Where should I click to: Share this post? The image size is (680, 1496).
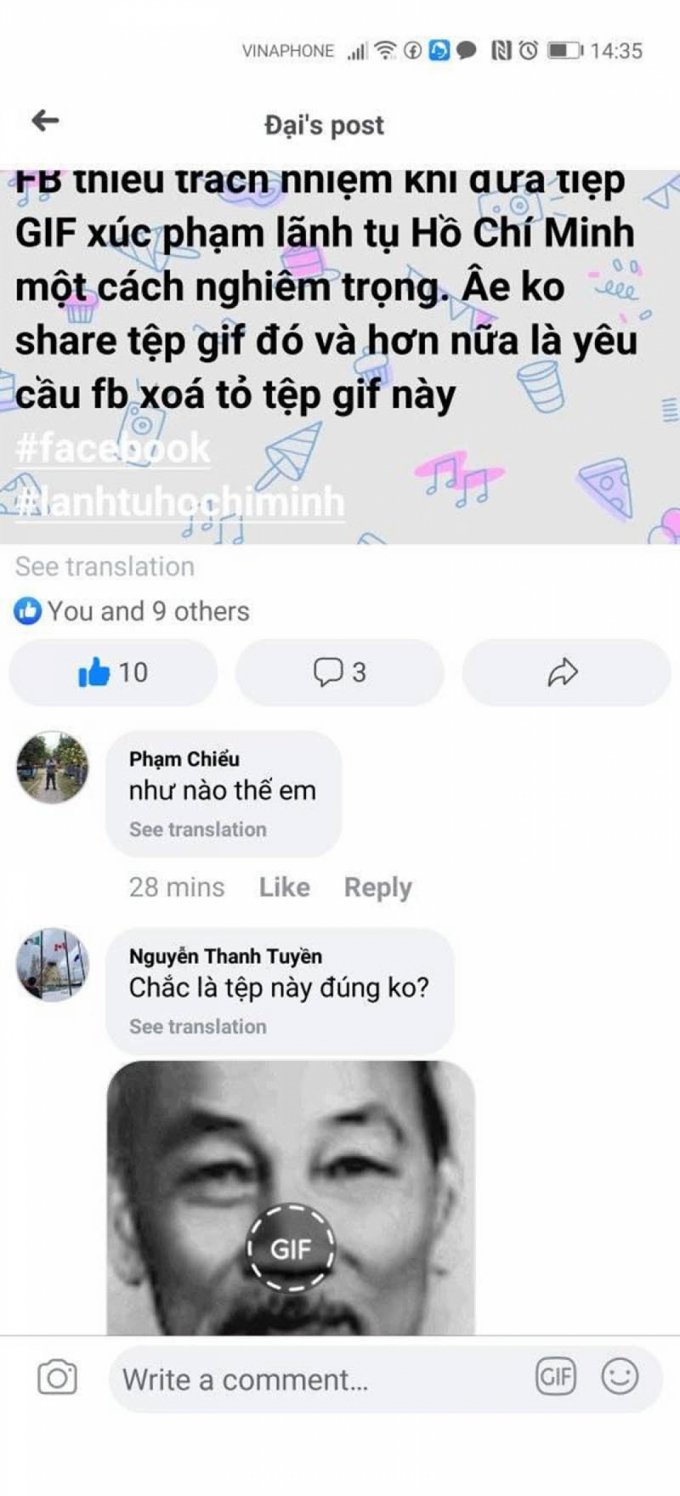pyautogui.click(x=565, y=673)
